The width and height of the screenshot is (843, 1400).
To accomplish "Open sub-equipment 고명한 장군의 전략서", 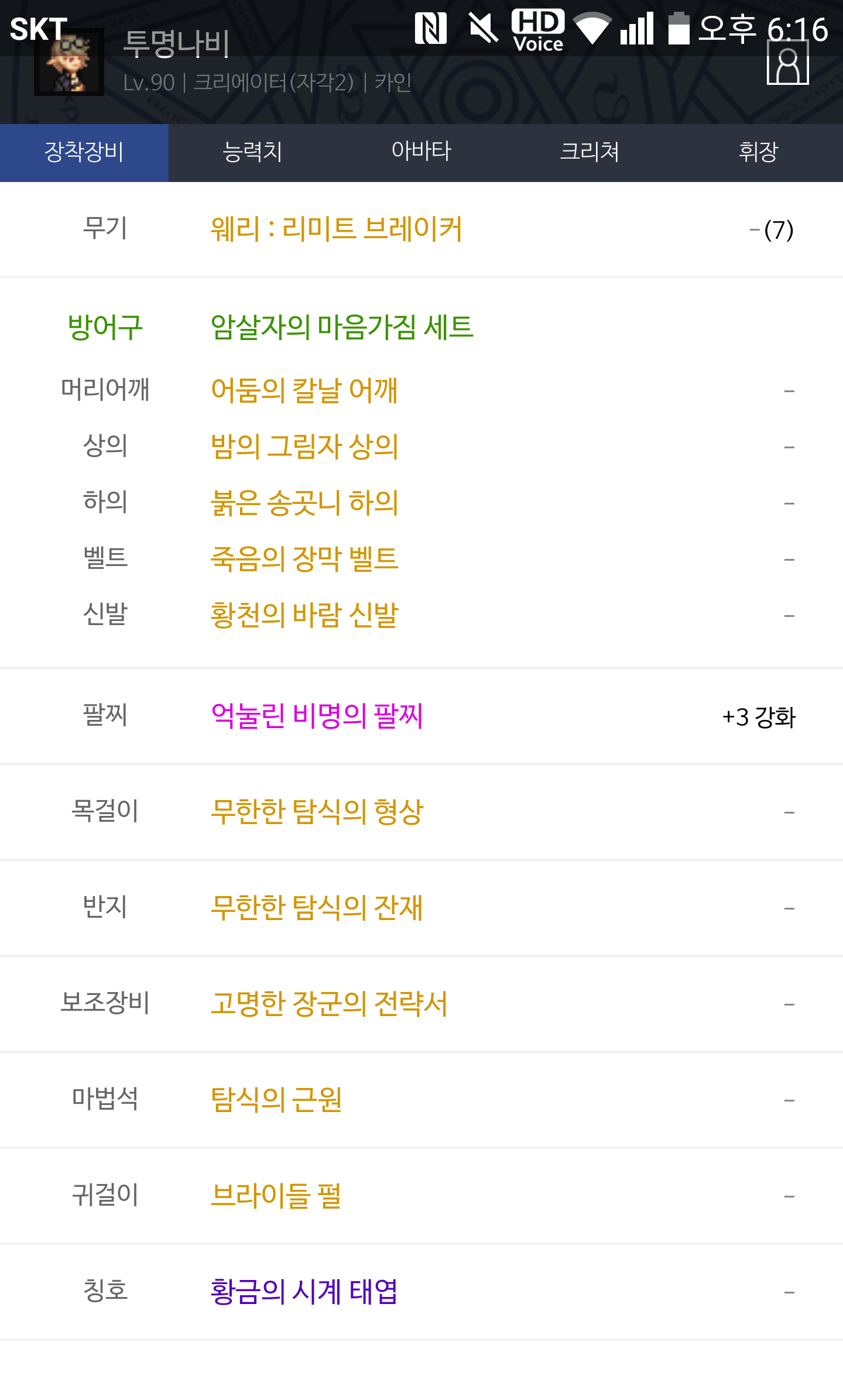I will coord(329,1003).
